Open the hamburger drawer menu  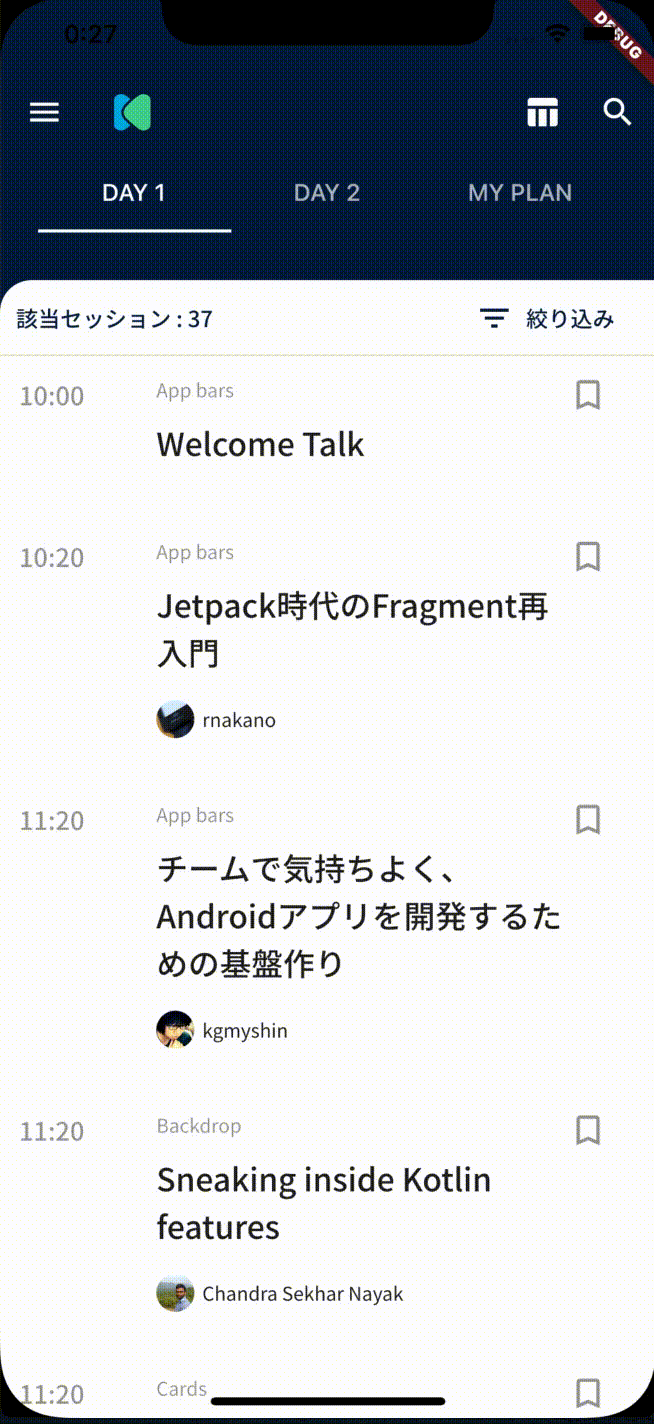pos(44,113)
